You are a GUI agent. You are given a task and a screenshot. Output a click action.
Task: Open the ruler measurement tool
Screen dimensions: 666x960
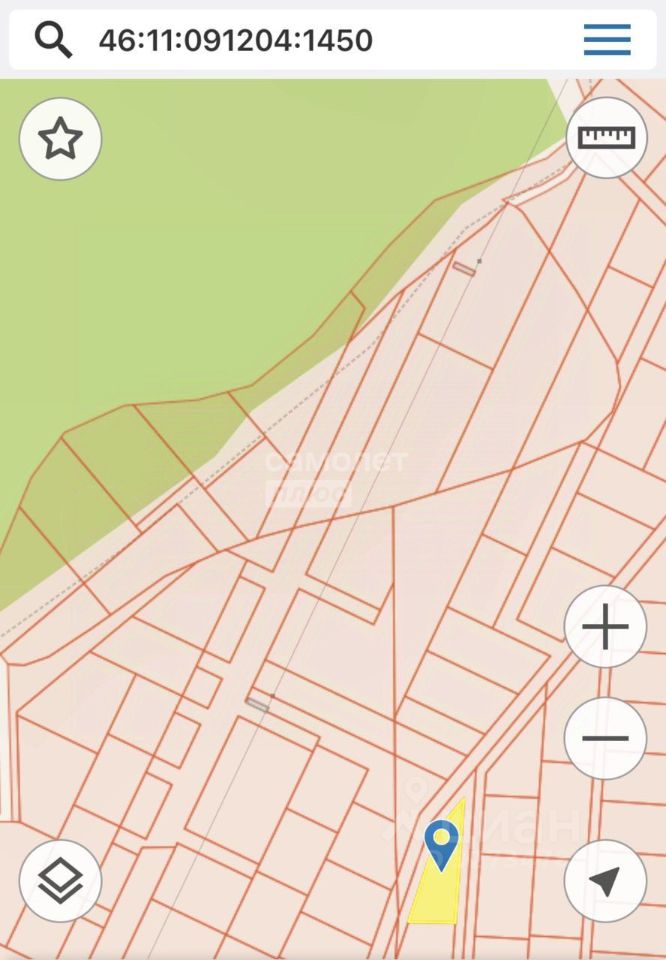pyautogui.click(x=606, y=138)
